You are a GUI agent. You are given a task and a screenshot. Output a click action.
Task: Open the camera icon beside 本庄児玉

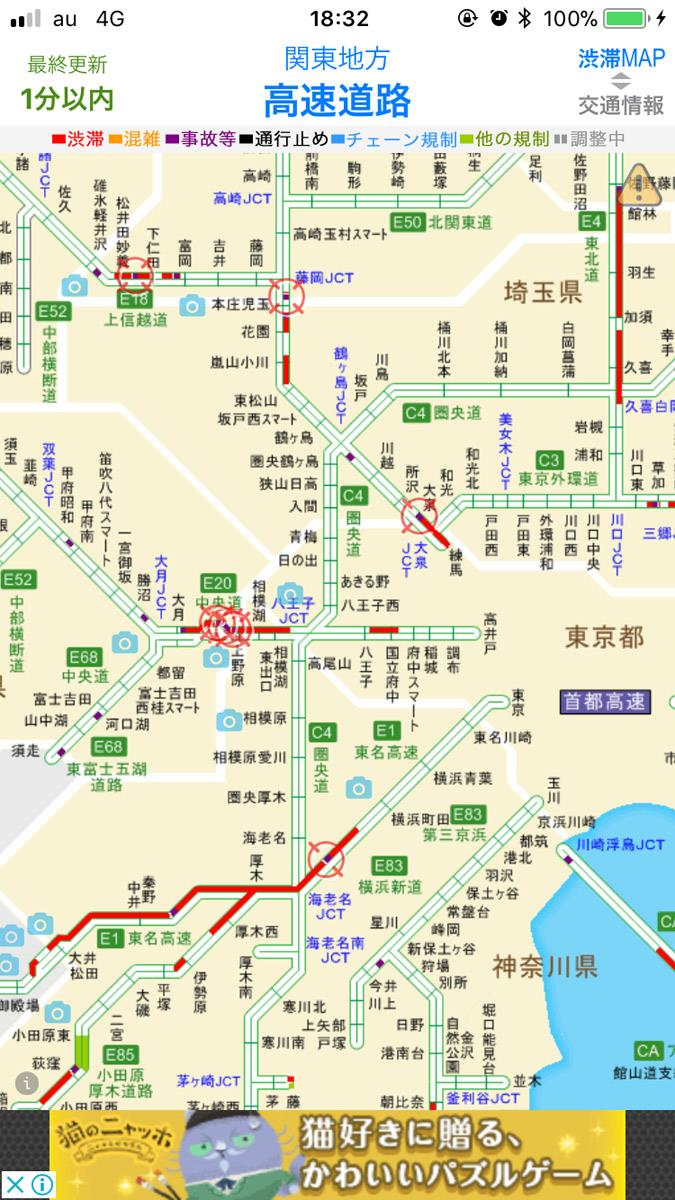(193, 305)
